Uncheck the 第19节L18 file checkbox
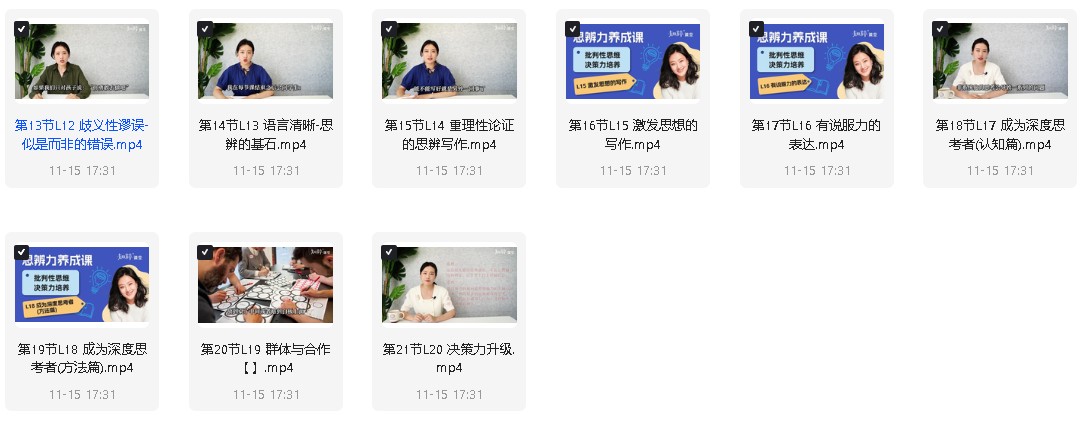Screen dimensions: 1081x448 (22, 252)
